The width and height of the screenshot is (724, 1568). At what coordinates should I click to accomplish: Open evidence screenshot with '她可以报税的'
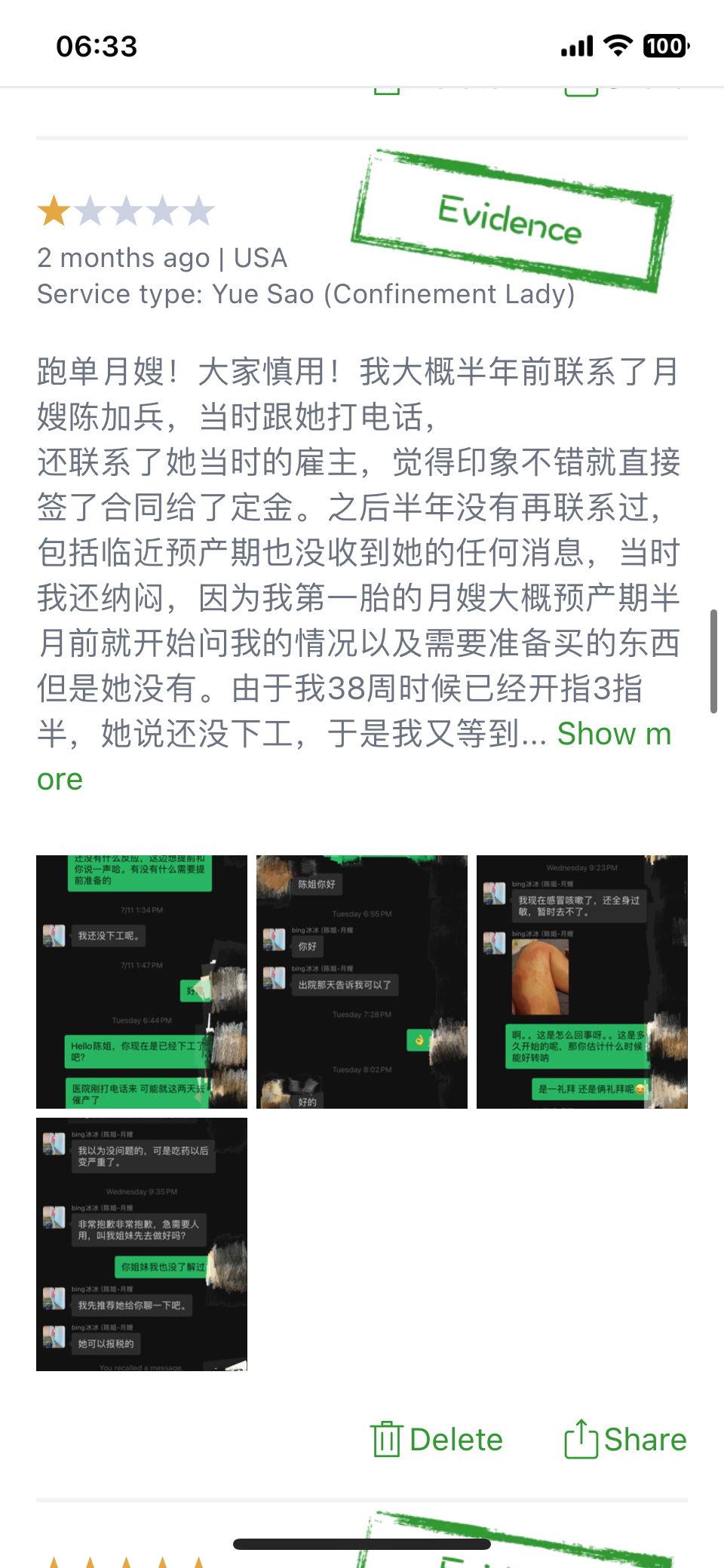pos(142,1244)
